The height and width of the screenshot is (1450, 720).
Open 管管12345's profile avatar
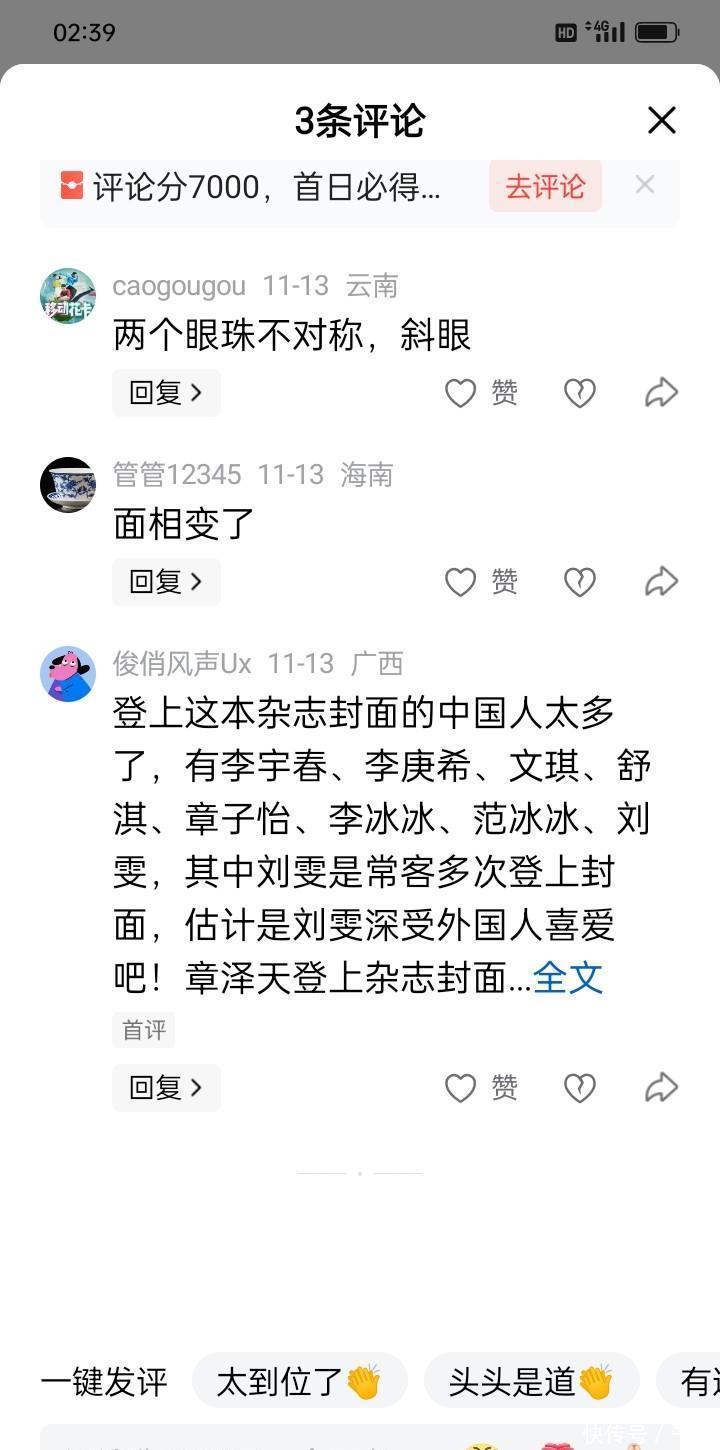68,485
